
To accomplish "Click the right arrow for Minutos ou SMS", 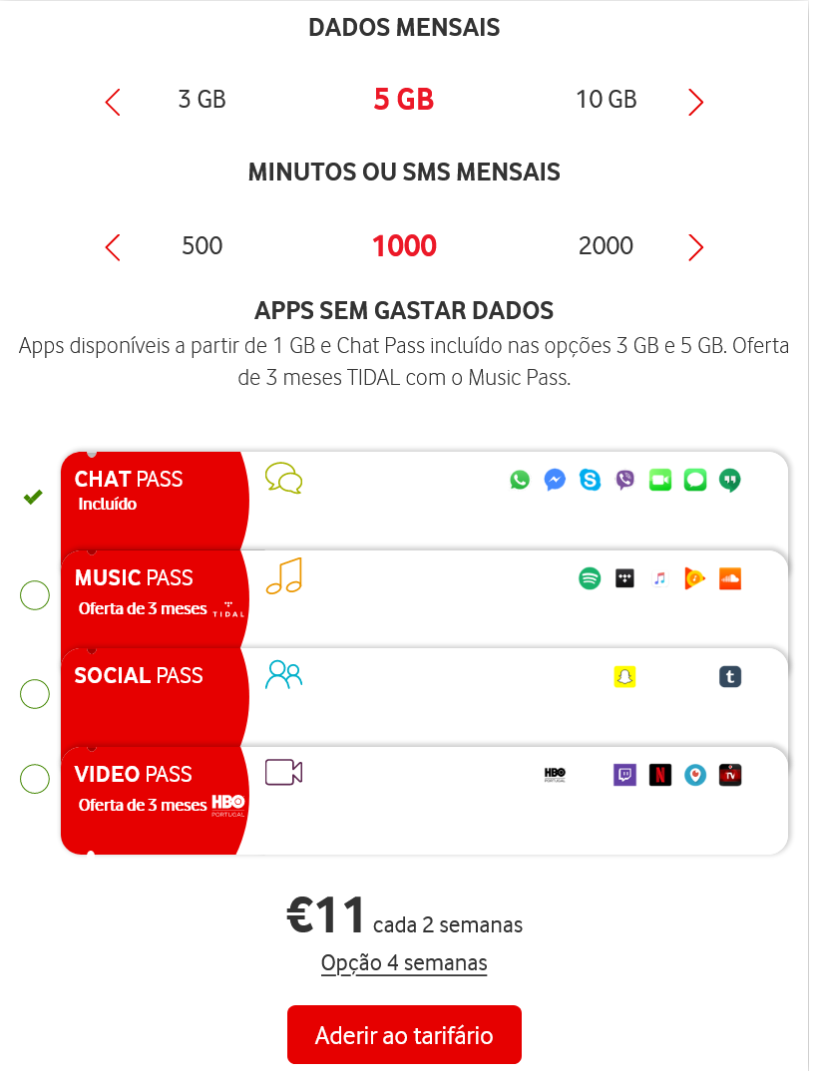I will point(695,246).
